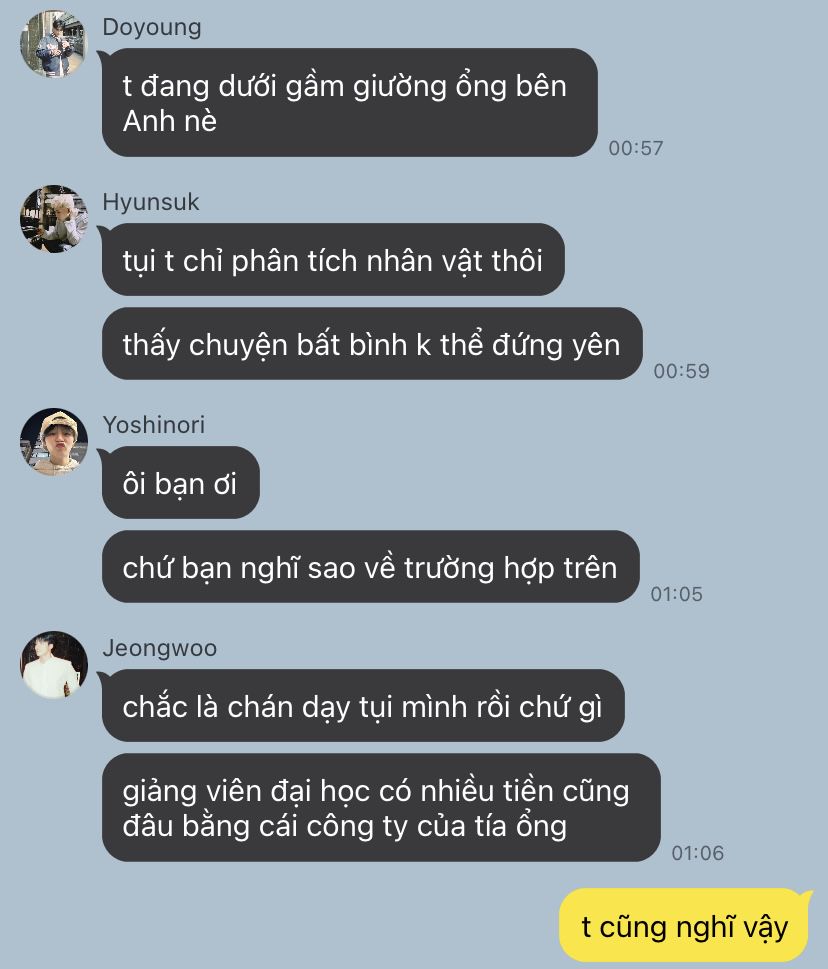Open Jeongwoo's avatar

coord(54,665)
